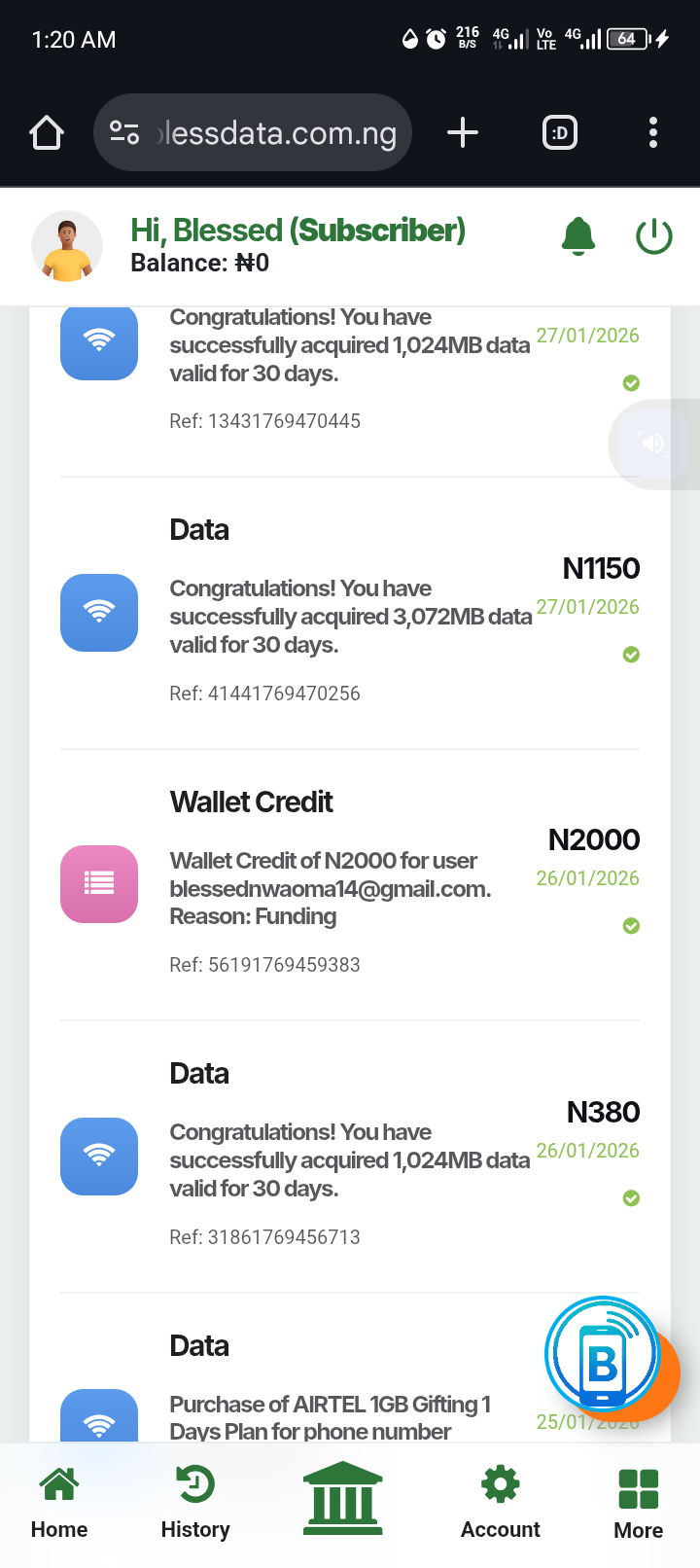Log out using the power icon
Viewport: 700px width, 1568px height.
(x=653, y=235)
